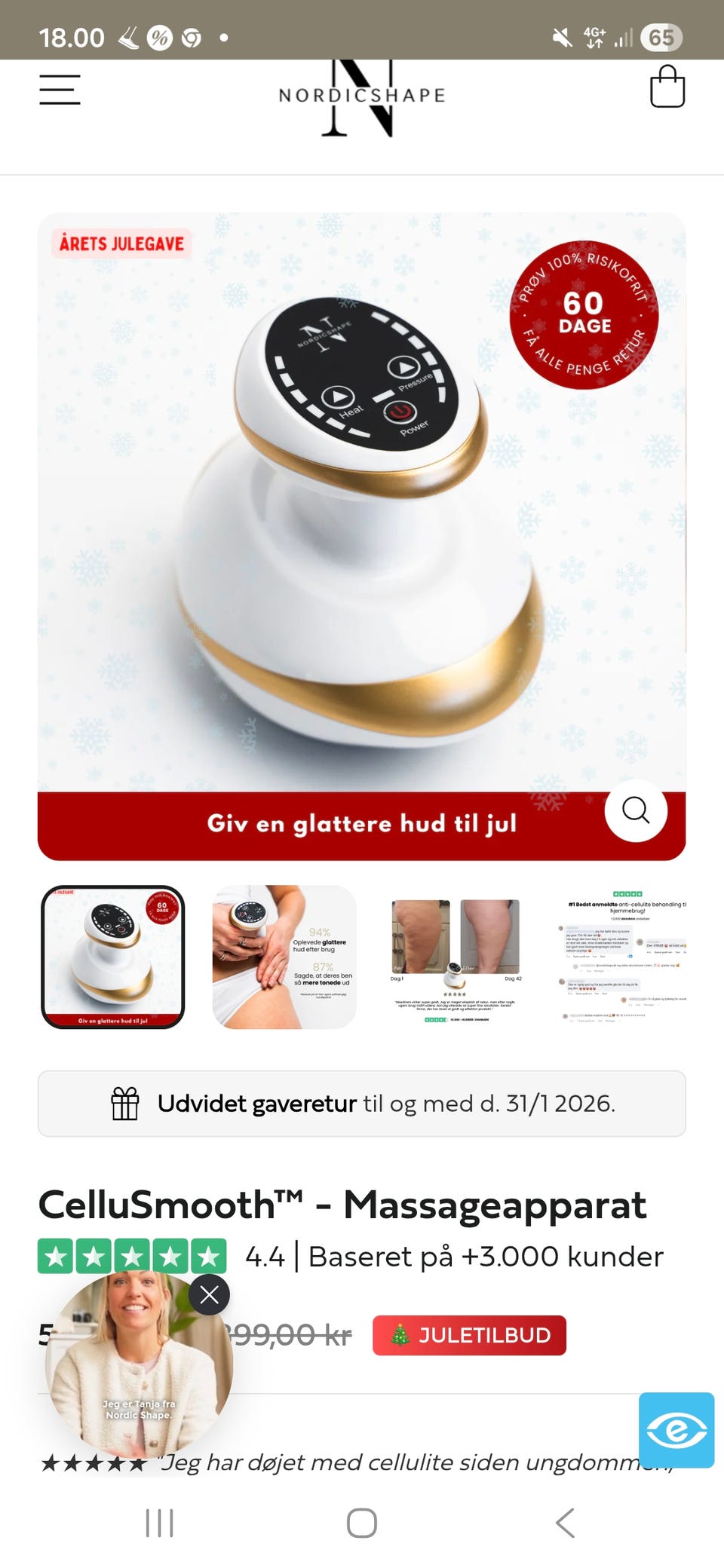Click the JULETILBUD badge
The width and height of the screenshot is (724, 1568).
click(469, 1335)
